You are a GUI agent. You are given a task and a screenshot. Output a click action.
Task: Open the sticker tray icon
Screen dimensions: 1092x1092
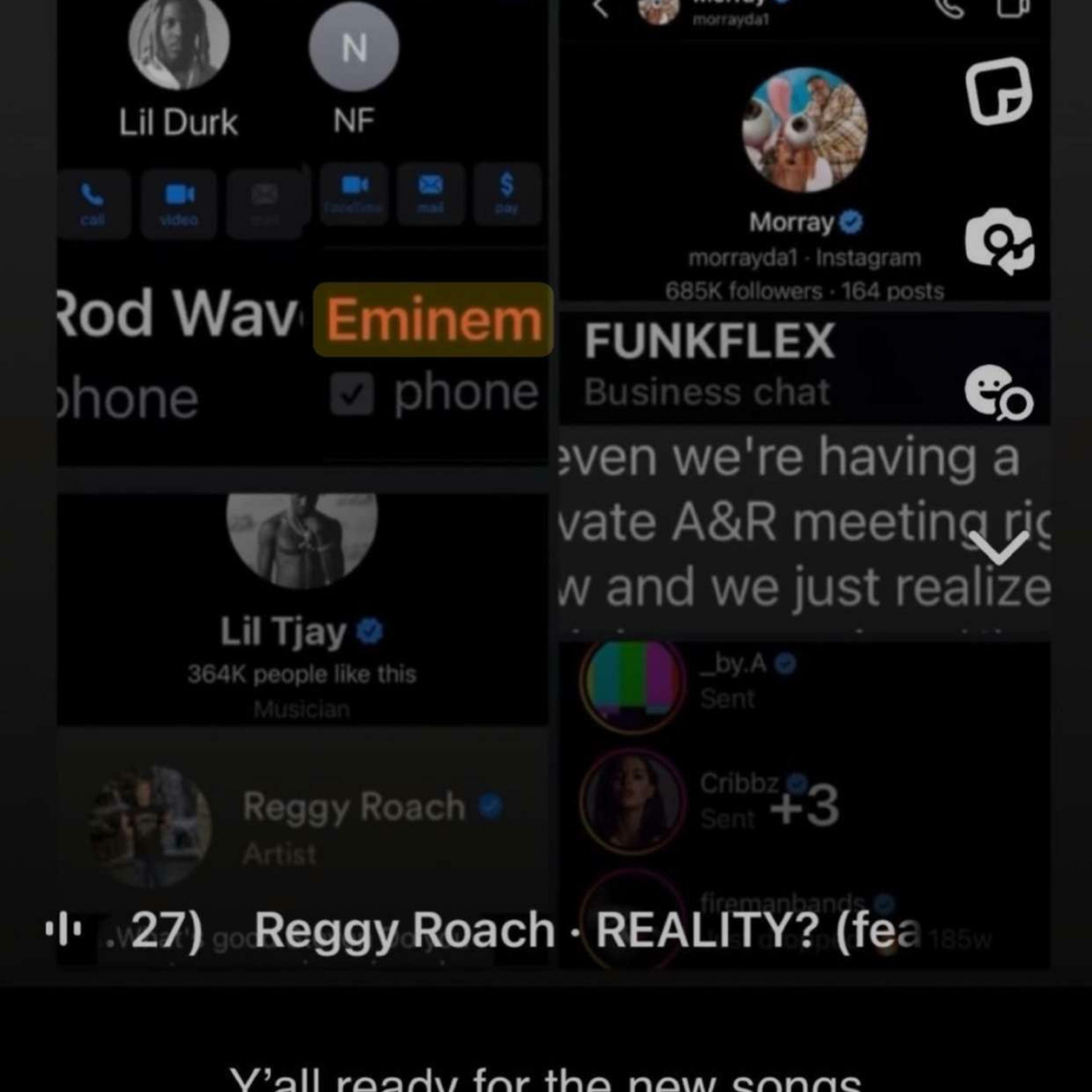click(999, 92)
